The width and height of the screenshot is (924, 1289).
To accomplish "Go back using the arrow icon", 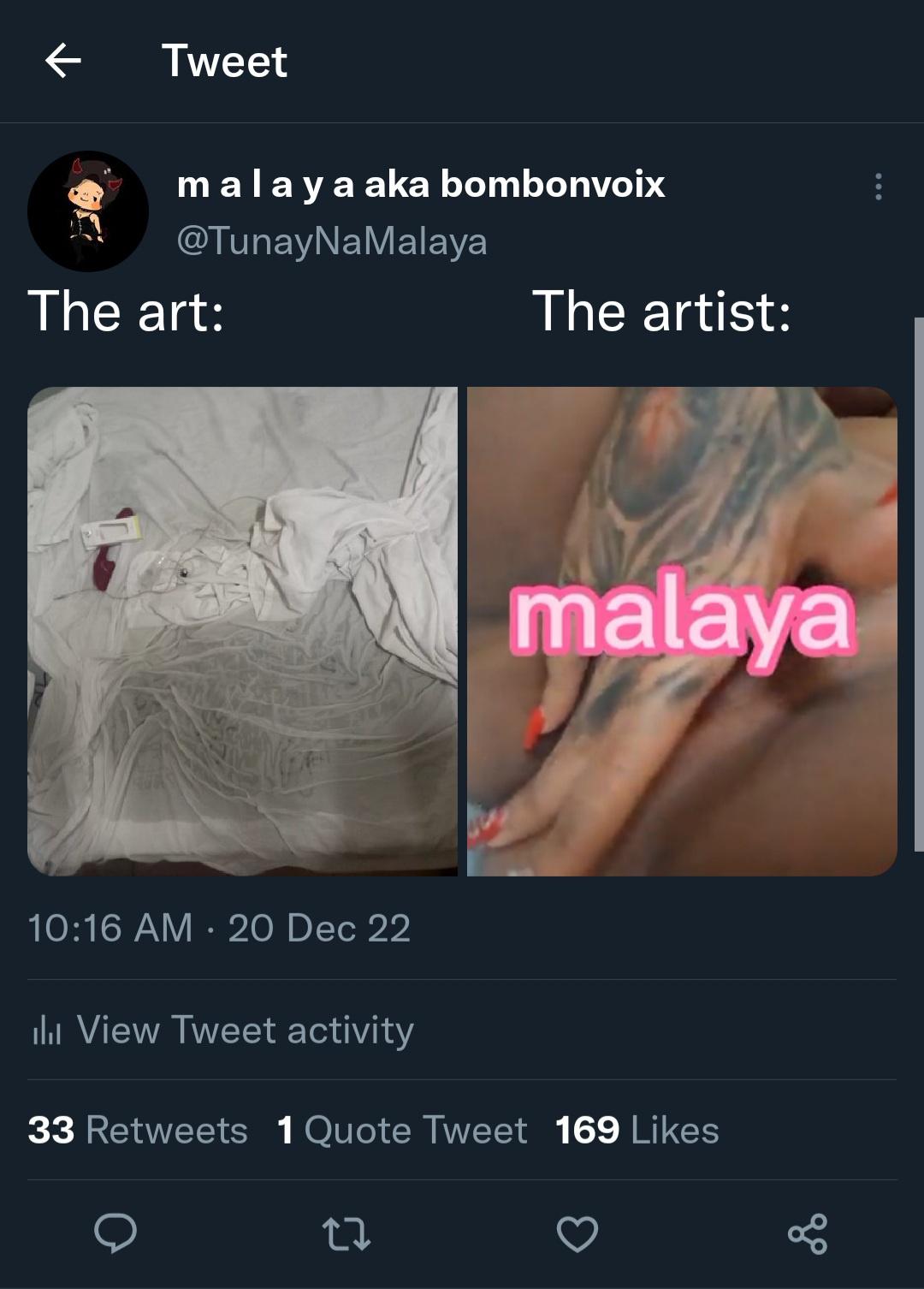I will (x=62, y=61).
